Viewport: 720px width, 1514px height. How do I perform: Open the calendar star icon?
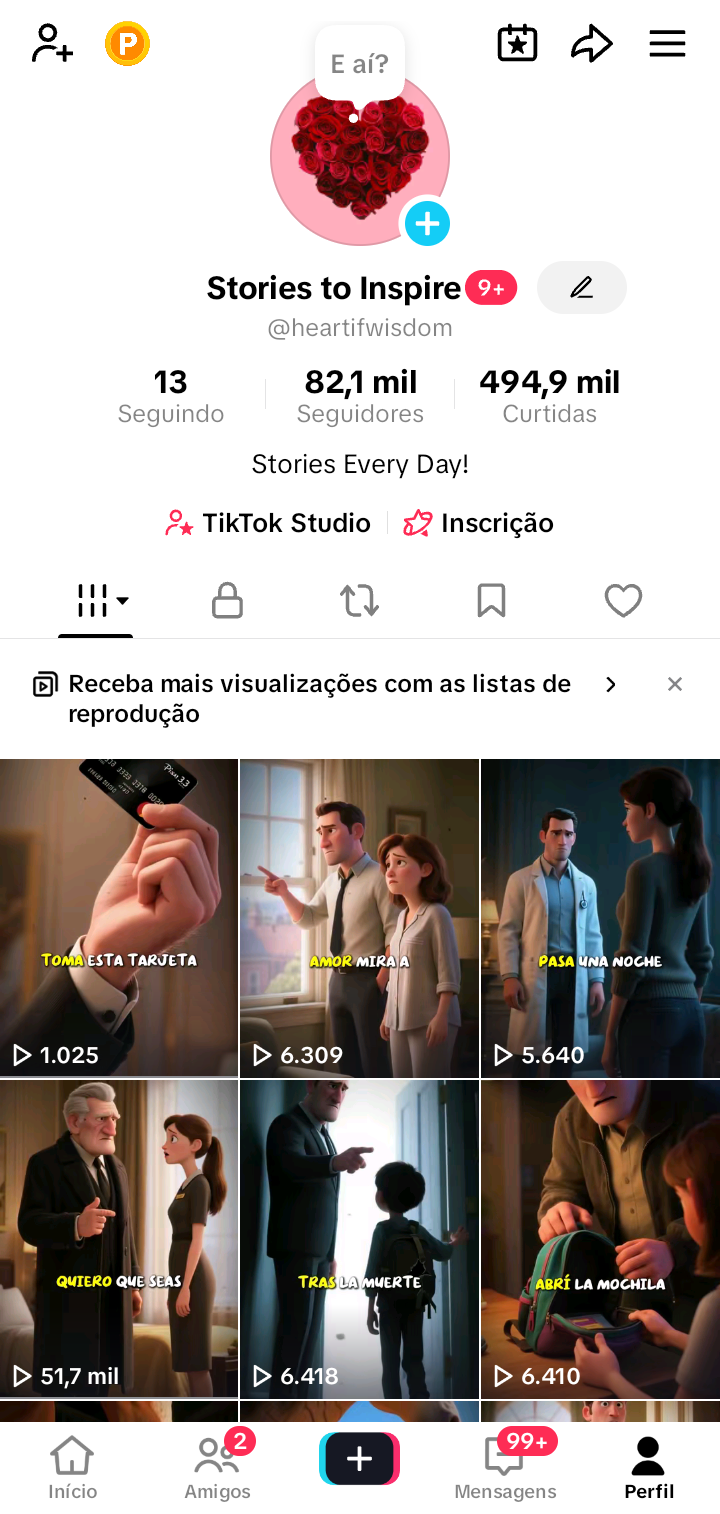tap(517, 44)
